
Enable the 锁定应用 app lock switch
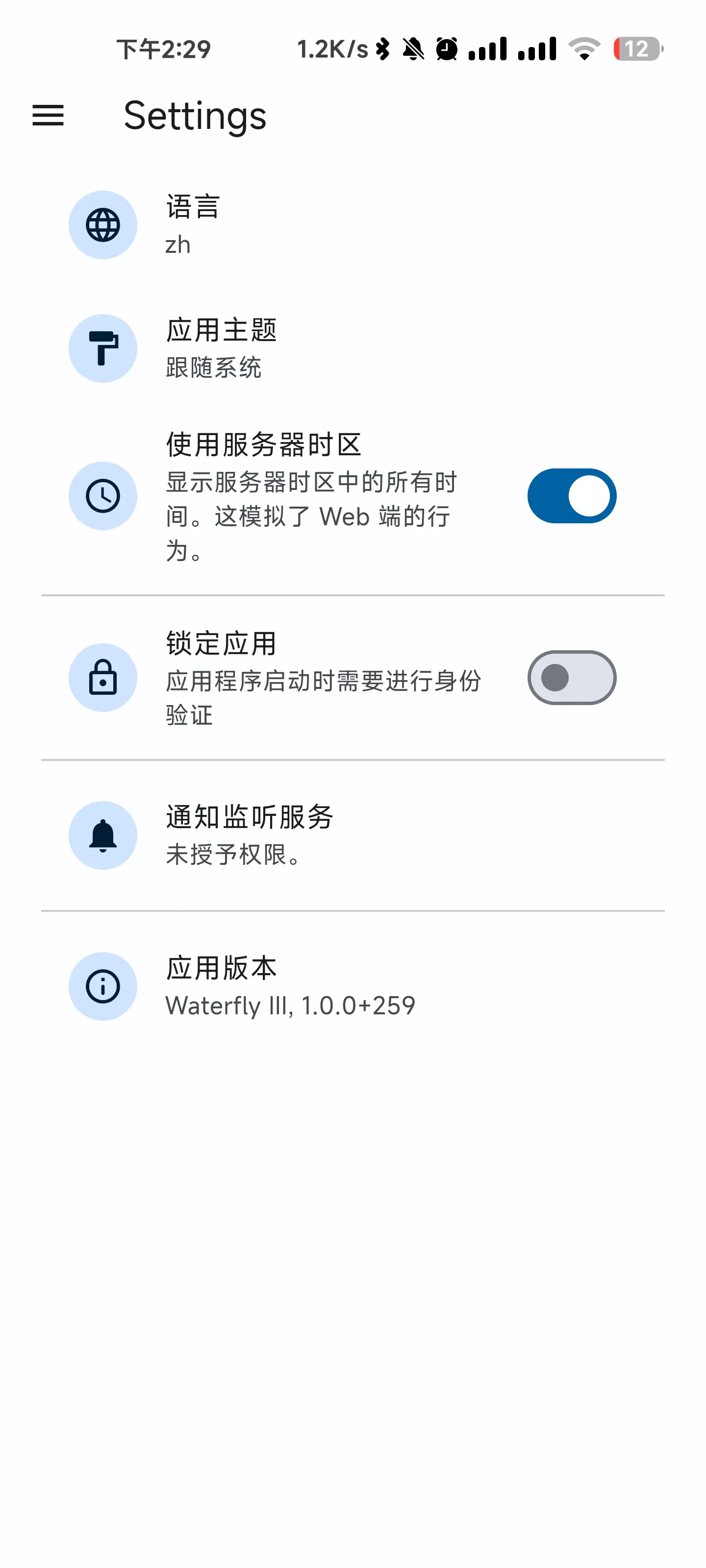[x=571, y=678]
